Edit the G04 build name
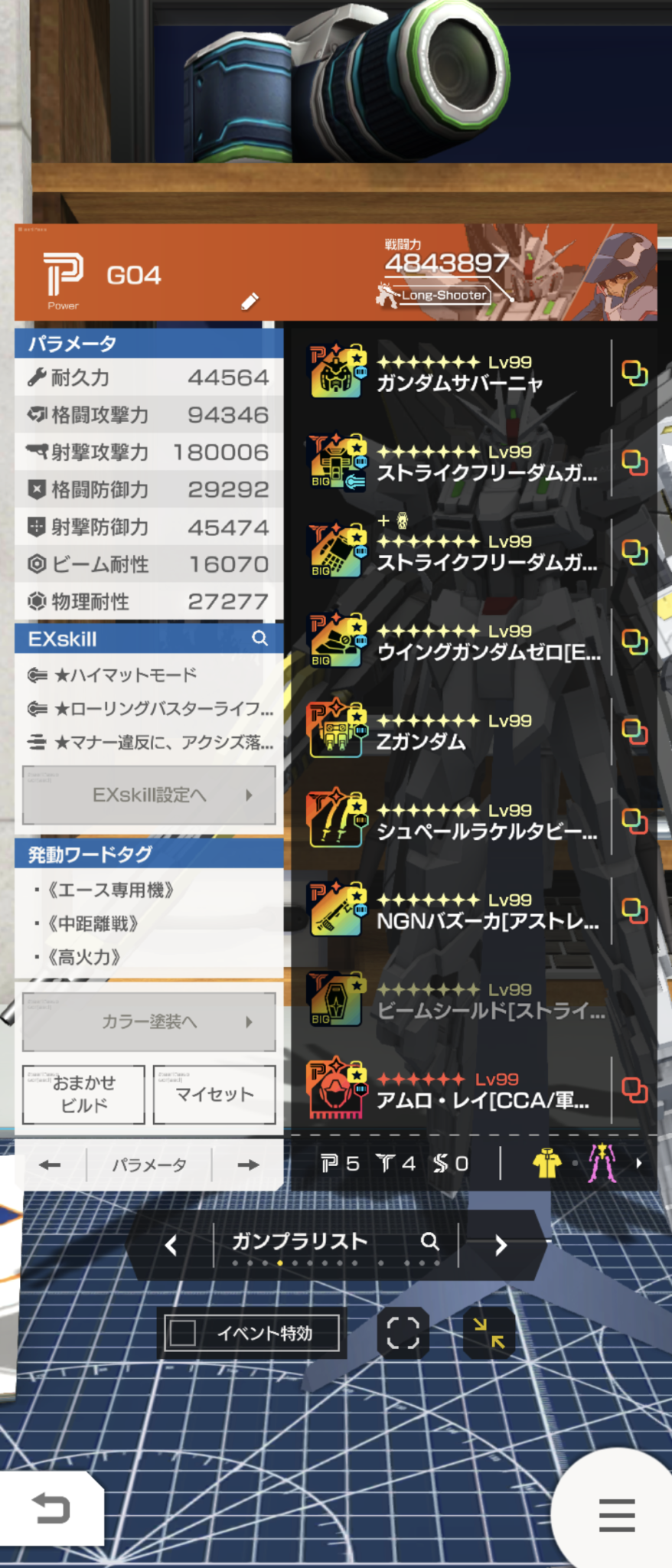The width and height of the screenshot is (672, 1568). (250, 301)
